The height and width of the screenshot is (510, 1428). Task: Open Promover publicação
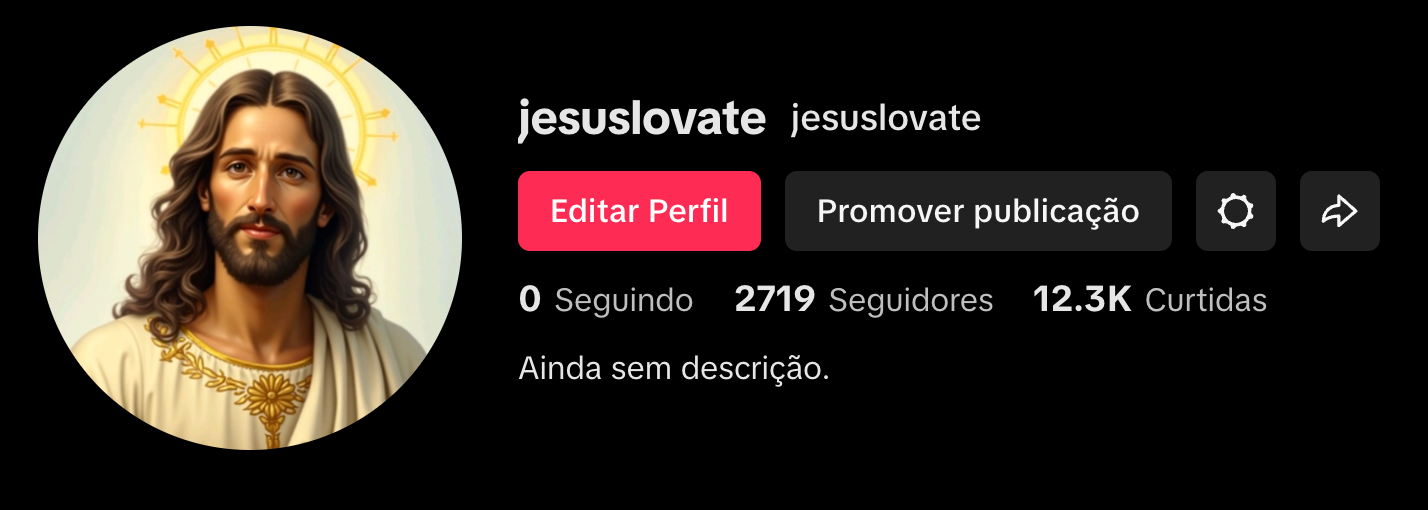(977, 211)
